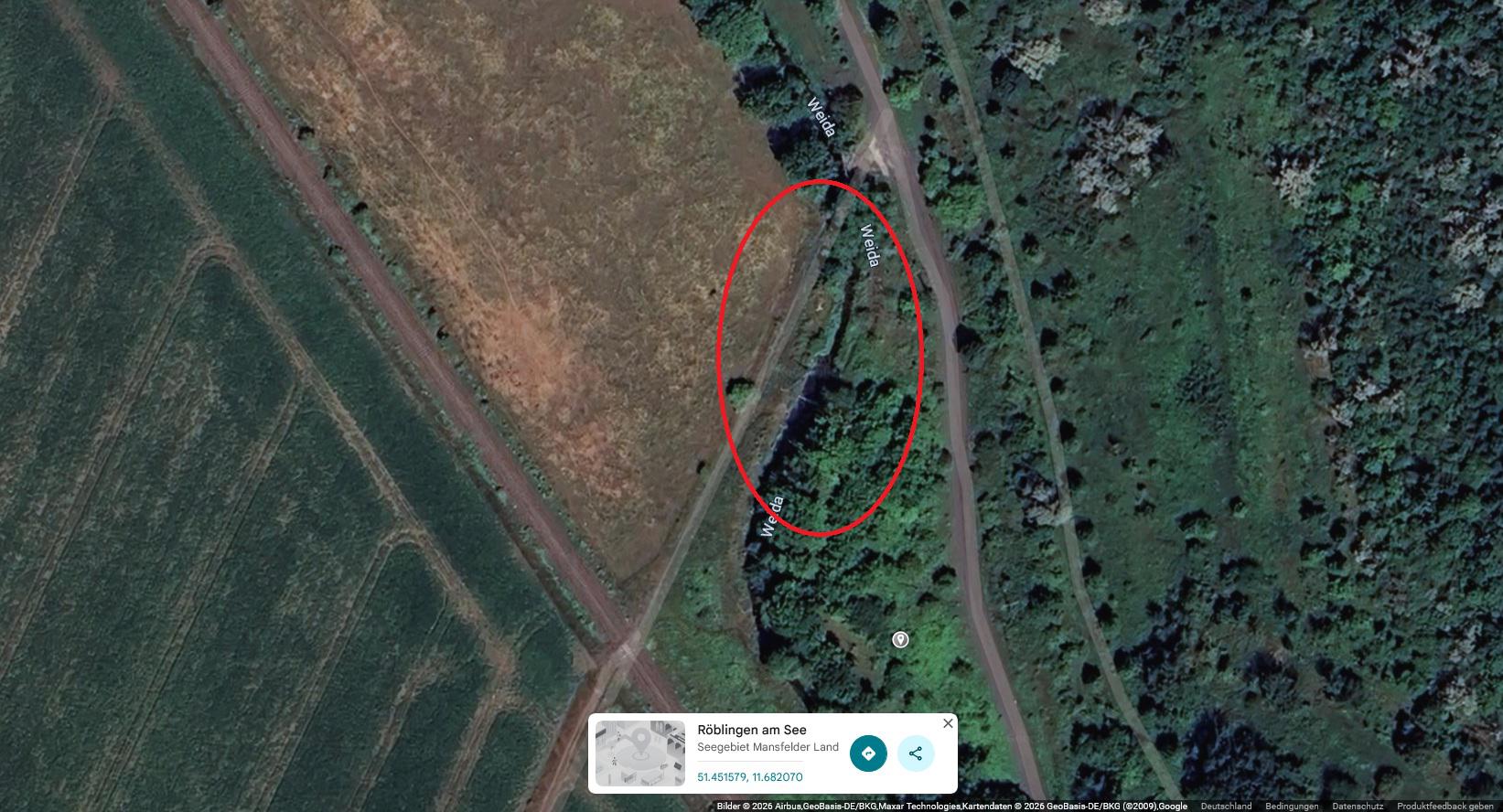Open the Datenschutz link
Image resolution: width=1503 pixels, height=812 pixels.
pyautogui.click(x=1358, y=807)
